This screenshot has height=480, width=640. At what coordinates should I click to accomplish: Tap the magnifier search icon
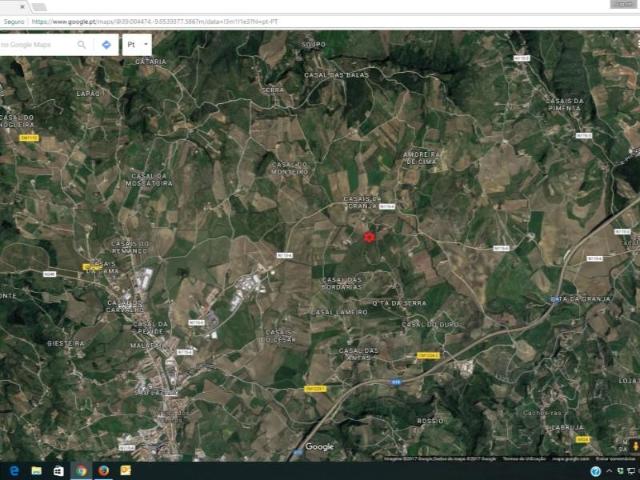[x=82, y=45]
